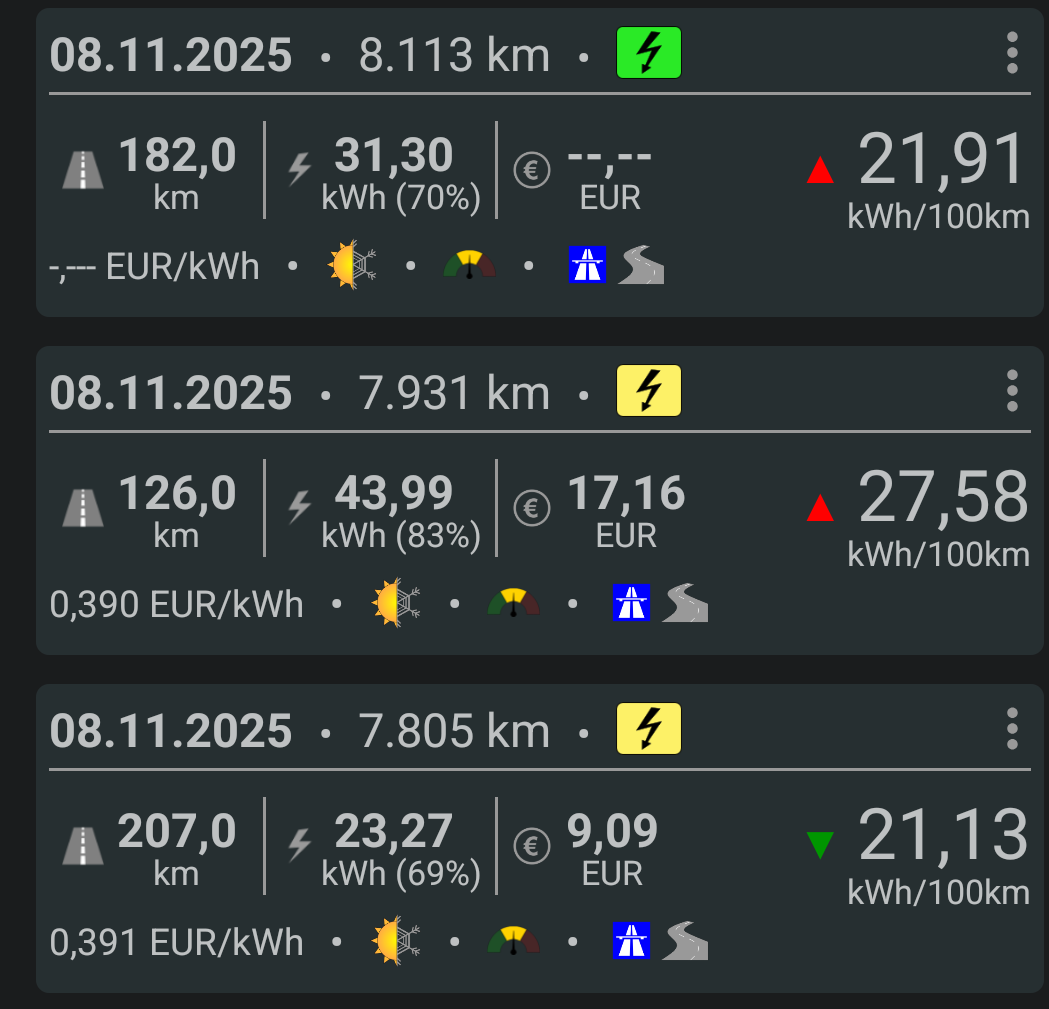Viewport: 1049px width, 1009px height.
Task: Open overflow menu for the 8.113 km entry
Action: (1012, 53)
